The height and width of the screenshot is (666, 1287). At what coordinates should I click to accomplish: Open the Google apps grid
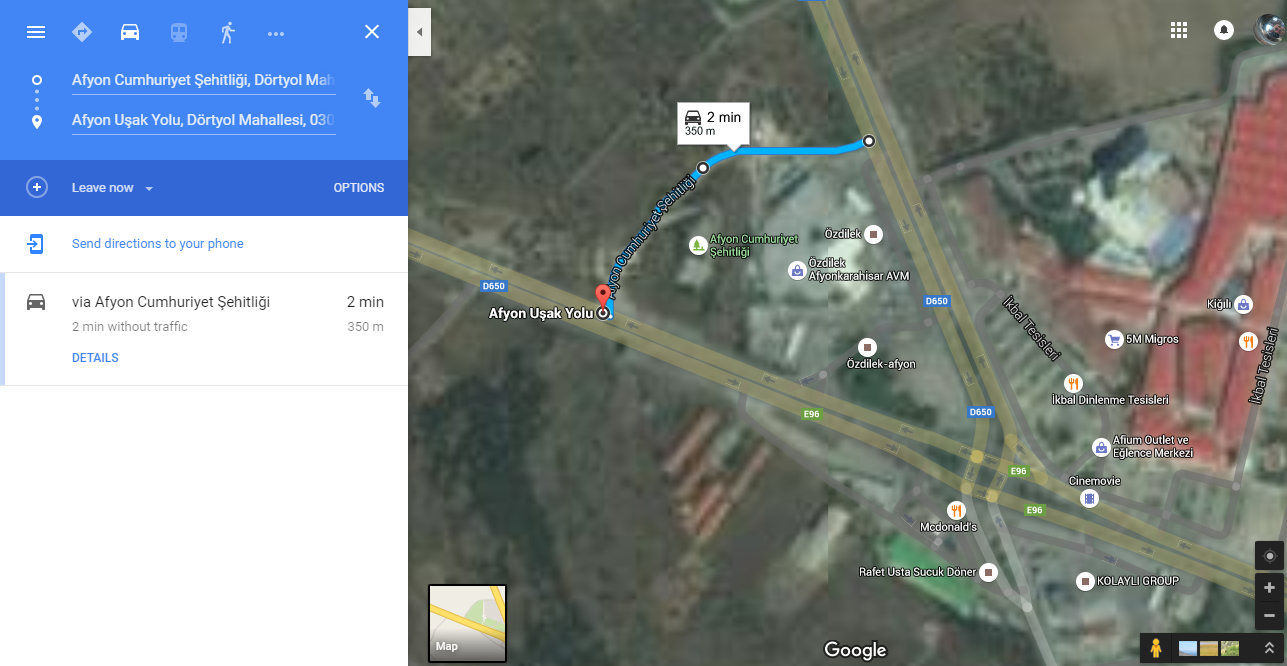tap(1179, 30)
